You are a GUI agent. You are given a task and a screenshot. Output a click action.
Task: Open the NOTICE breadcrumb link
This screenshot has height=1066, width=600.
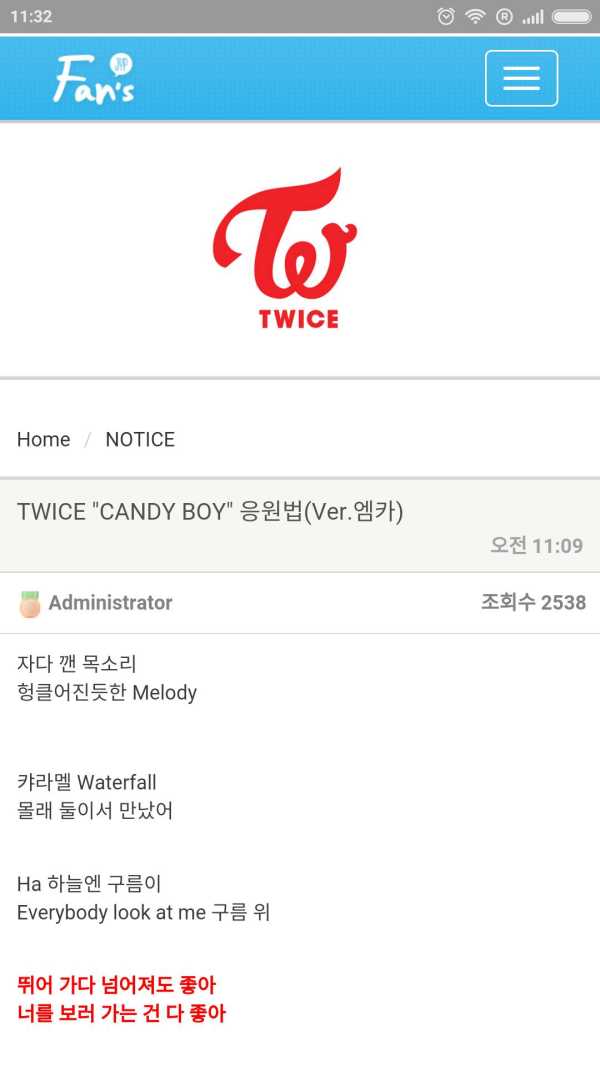140,439
